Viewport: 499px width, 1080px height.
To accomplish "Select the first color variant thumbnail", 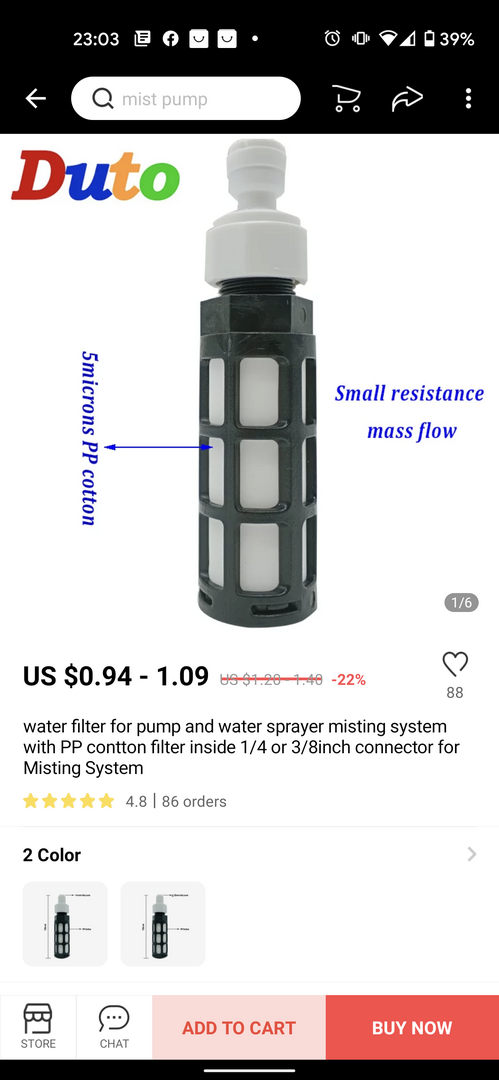I will coord(65,924).
